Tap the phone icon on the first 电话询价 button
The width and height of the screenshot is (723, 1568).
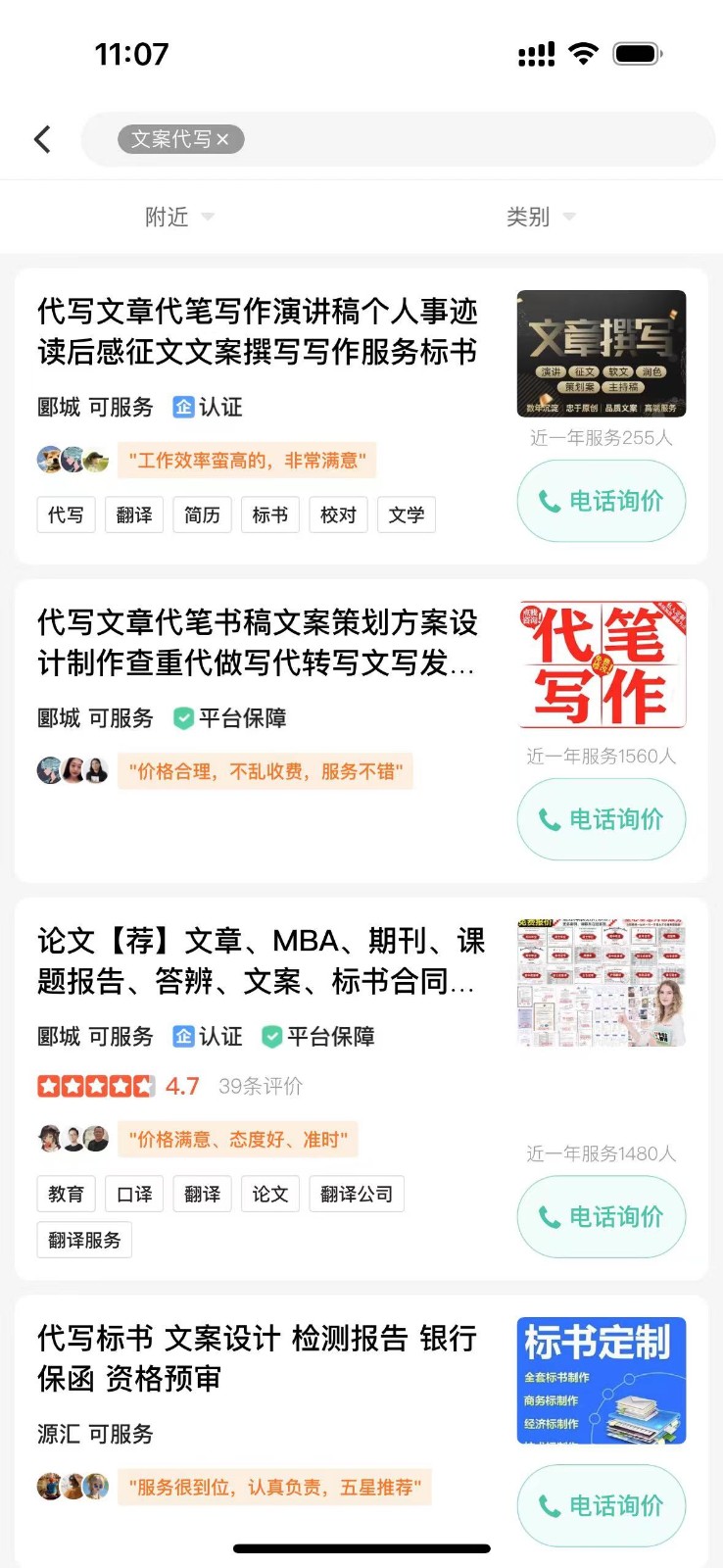tap(550, 501)
